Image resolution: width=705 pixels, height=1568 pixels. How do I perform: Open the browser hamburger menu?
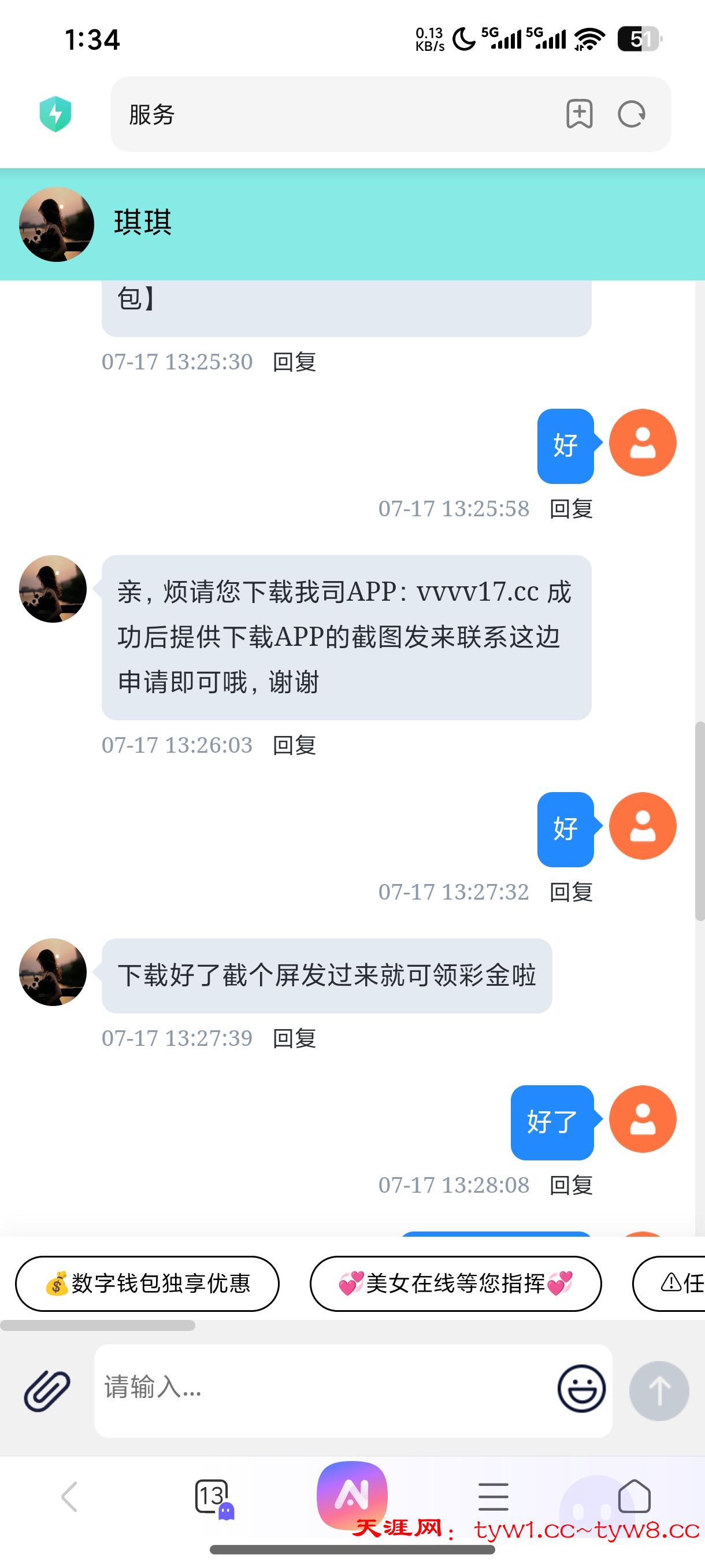click(x=493, y=1497)
